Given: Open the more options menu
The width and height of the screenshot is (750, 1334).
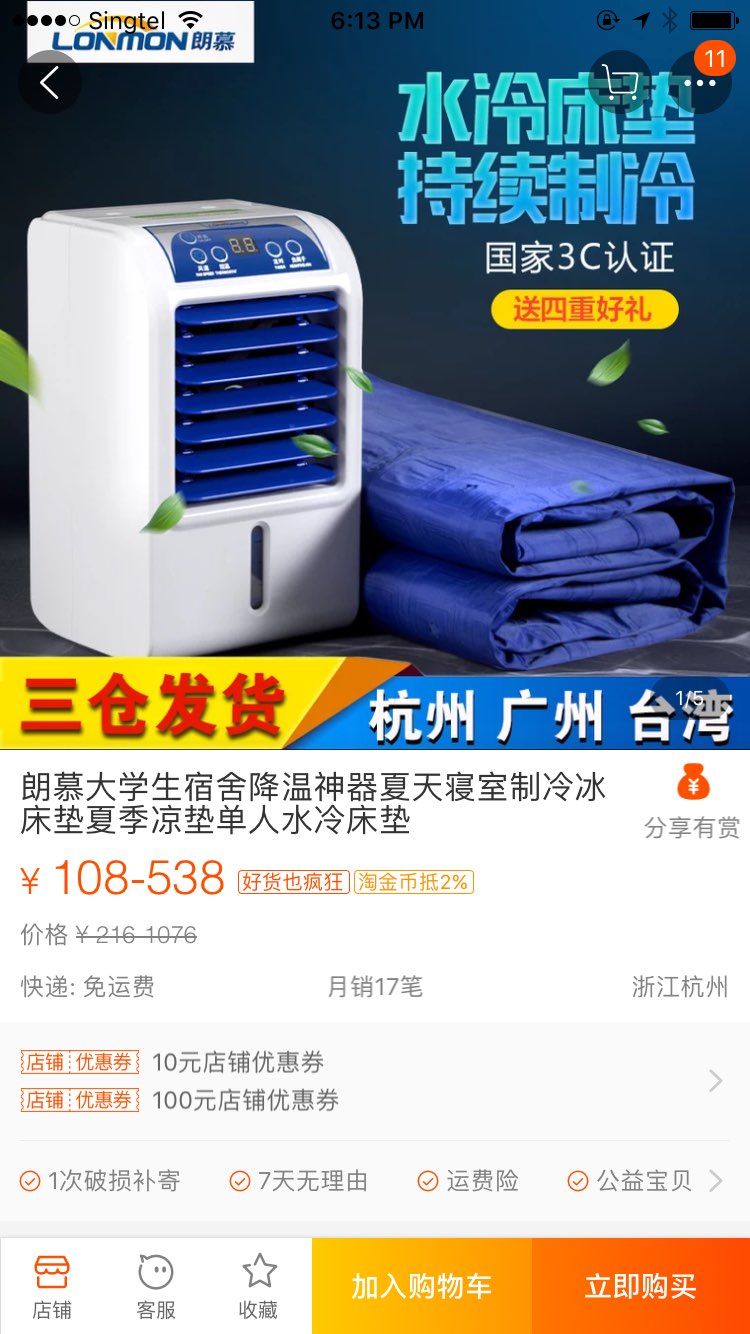Looking at the screenshot, I should (700, 82).
